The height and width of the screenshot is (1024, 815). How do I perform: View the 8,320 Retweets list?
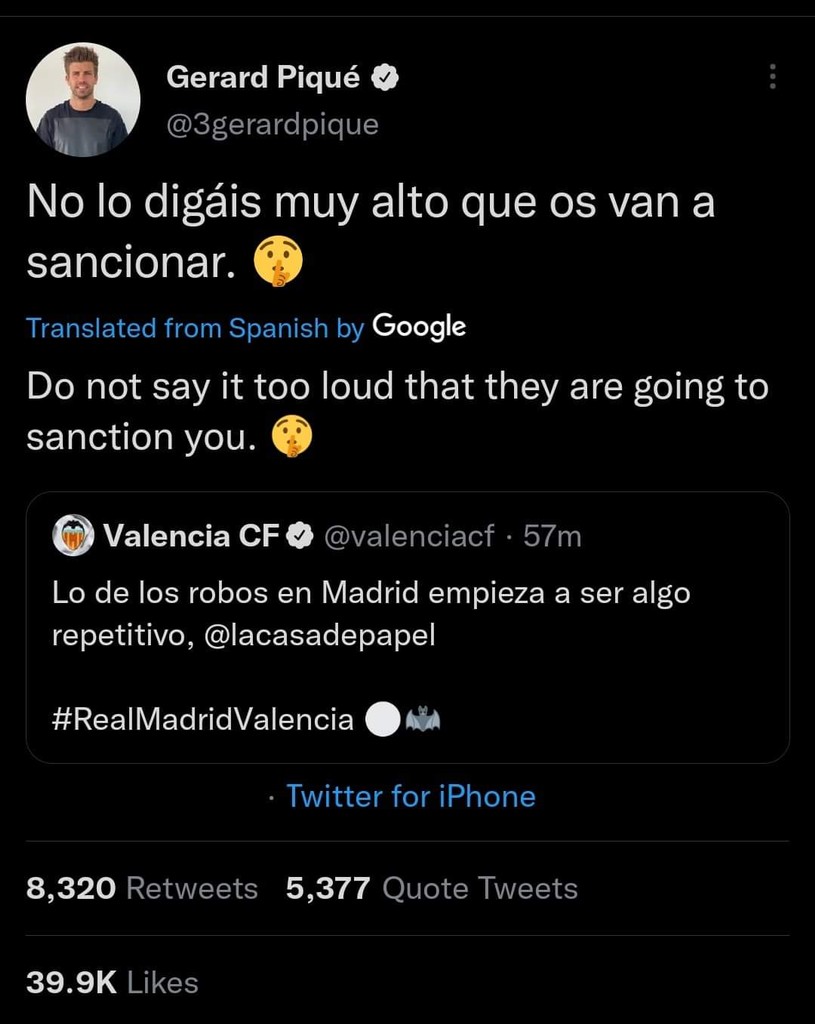click(x=142, y=888)
